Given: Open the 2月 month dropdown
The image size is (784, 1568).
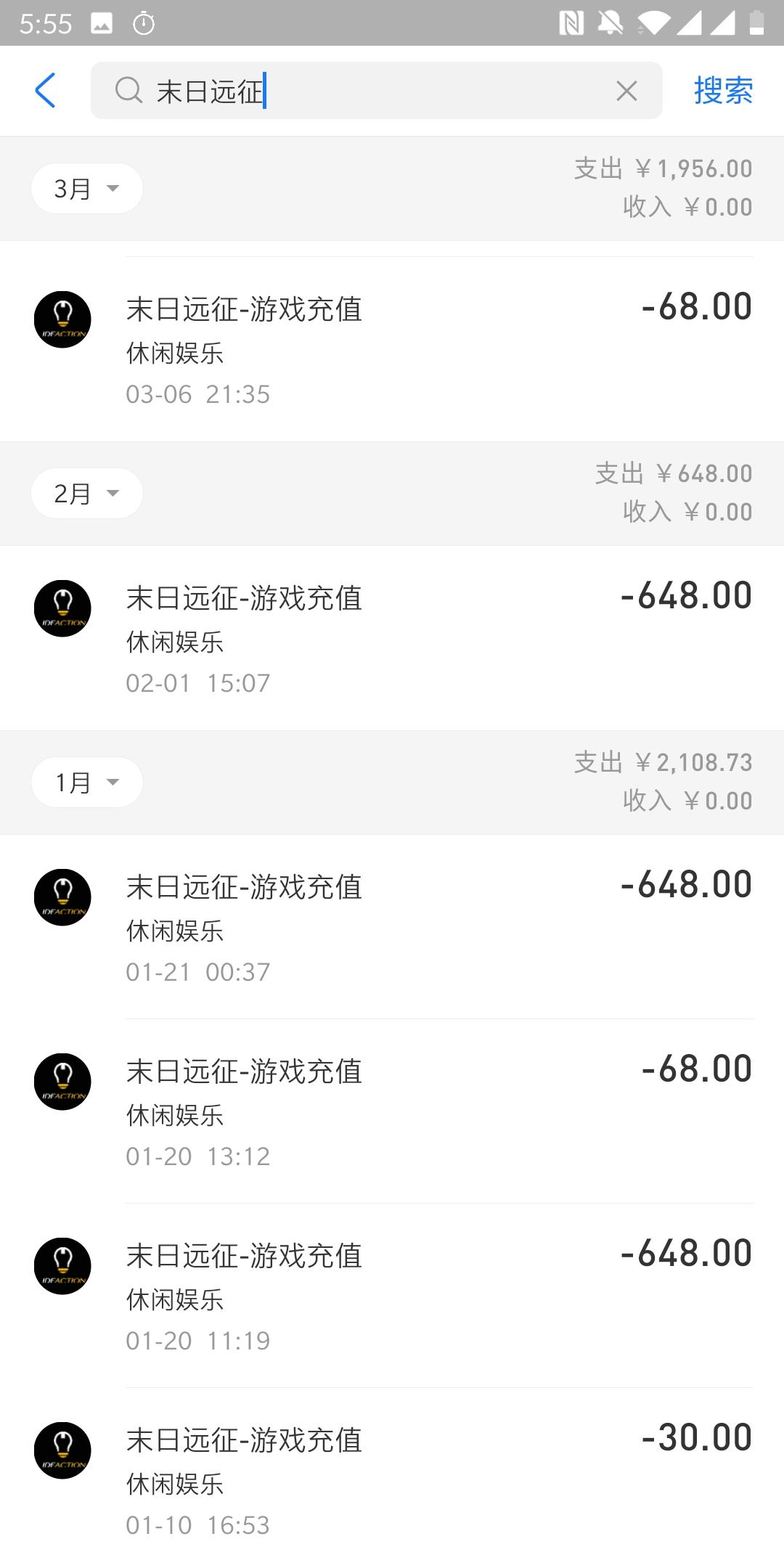Looking at the screenshot, I should pos(86,494).
